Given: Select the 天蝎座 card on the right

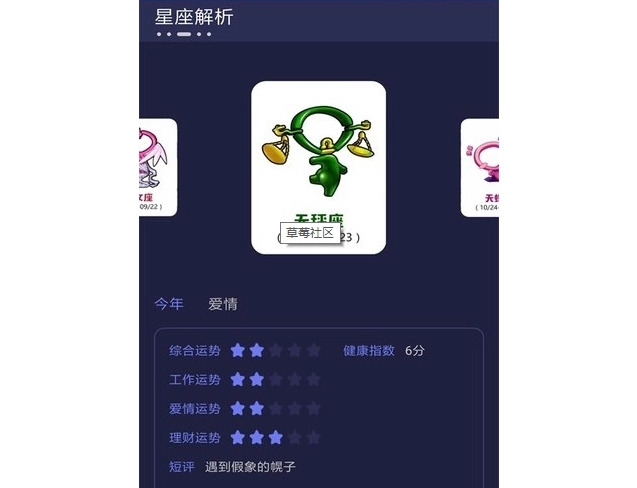Looking at the screenshot, I should click(479, 167).
